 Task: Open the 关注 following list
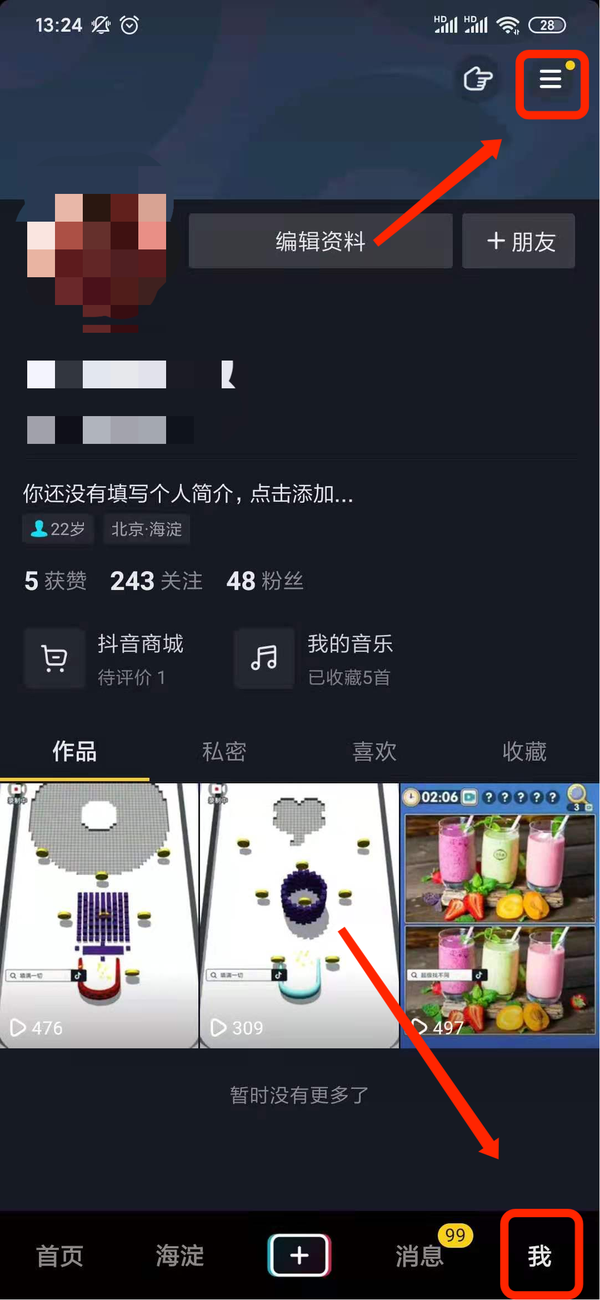tap(156, 581)
